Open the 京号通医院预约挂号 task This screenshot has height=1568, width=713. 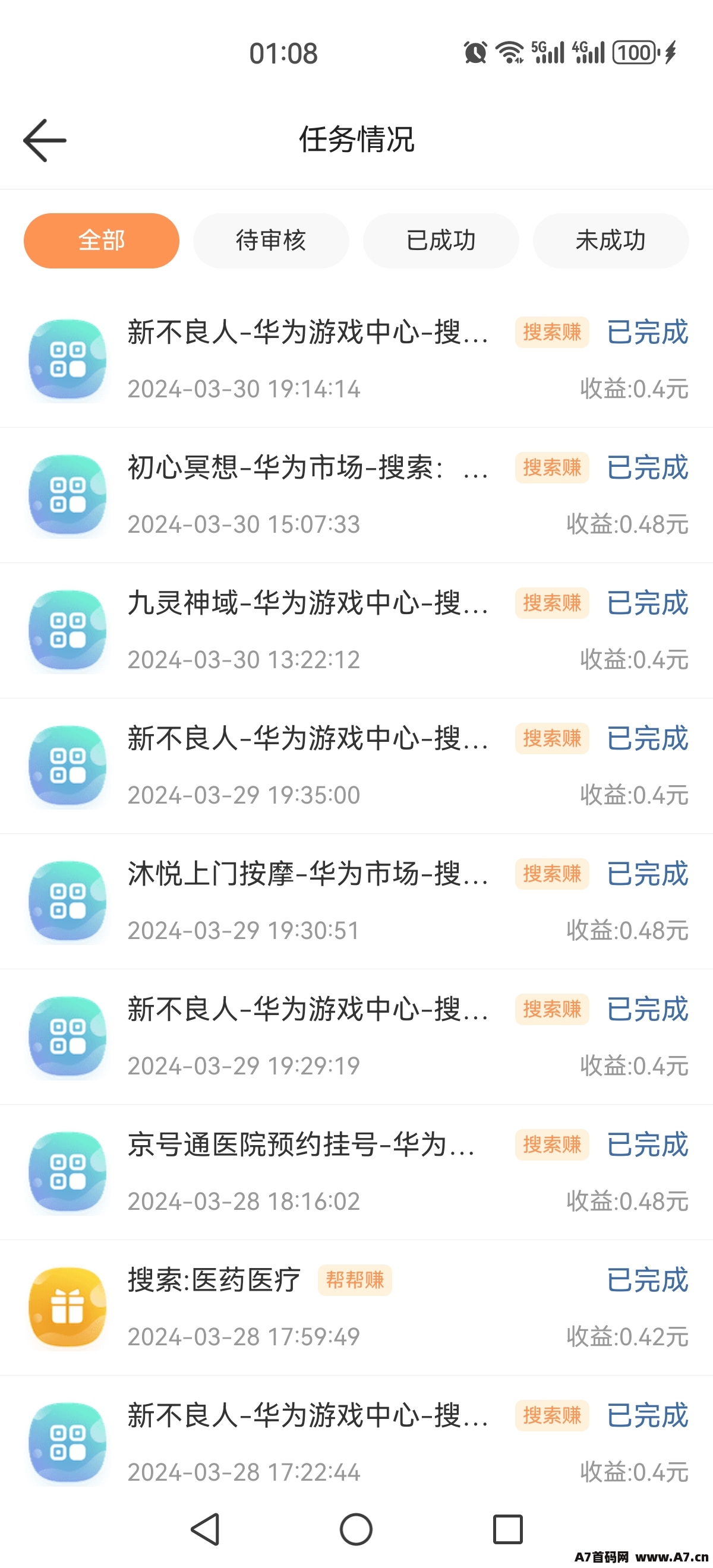(x=356, y=1172)
